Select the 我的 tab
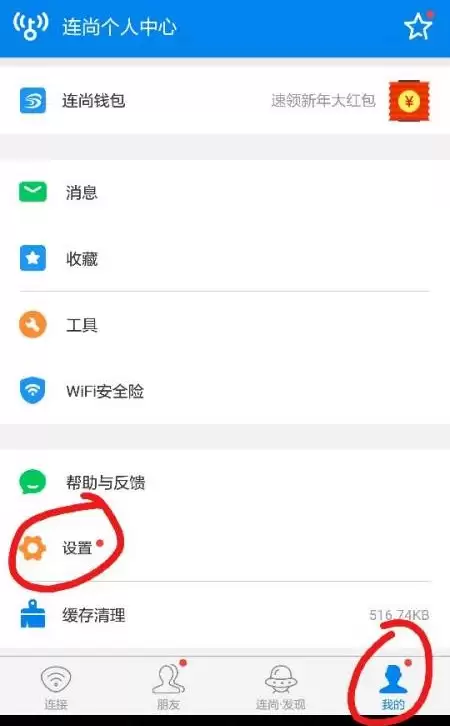Viewport: 450px width, 726px height. click(393, 688)
